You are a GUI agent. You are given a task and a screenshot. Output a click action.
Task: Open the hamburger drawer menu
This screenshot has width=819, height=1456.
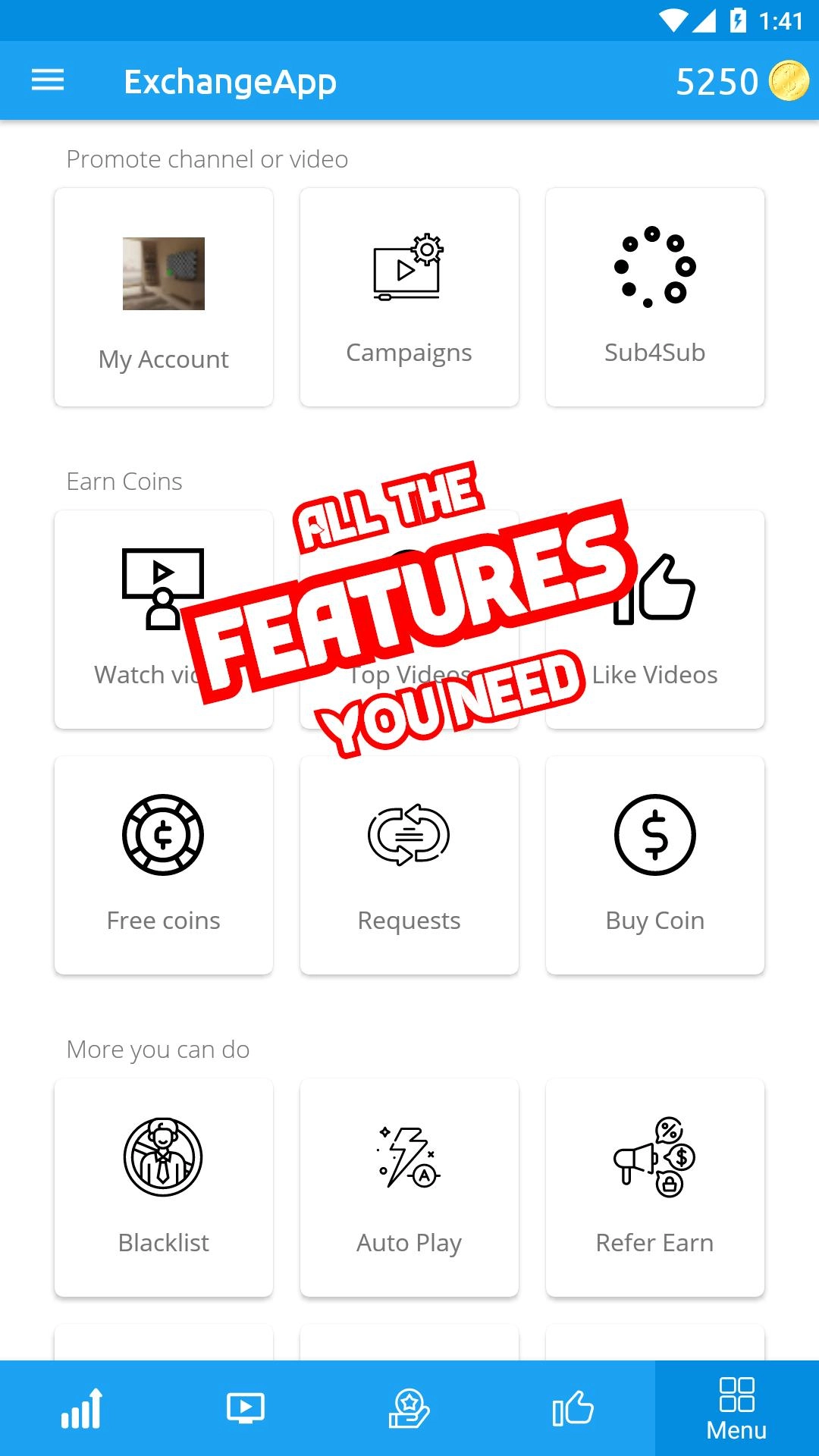pos(47,80)
